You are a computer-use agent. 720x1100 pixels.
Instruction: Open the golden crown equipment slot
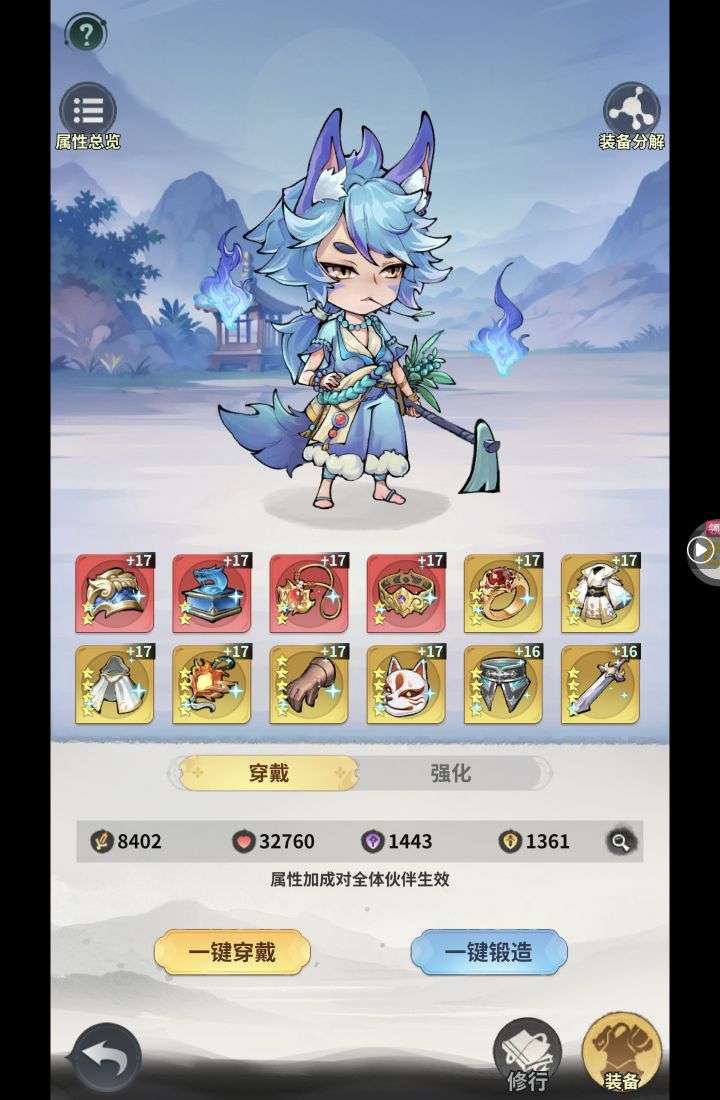tap(405, 593)
